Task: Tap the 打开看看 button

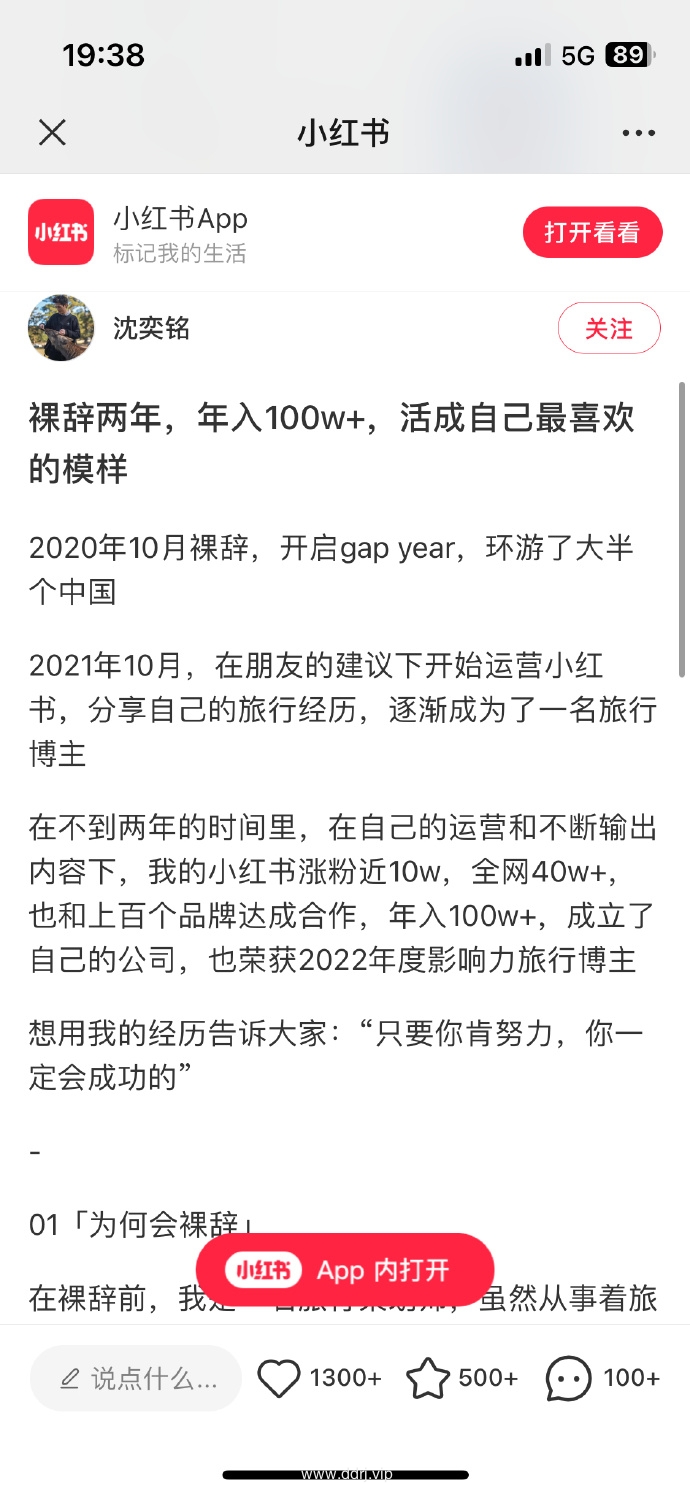Action: click(x=592, y=233)
